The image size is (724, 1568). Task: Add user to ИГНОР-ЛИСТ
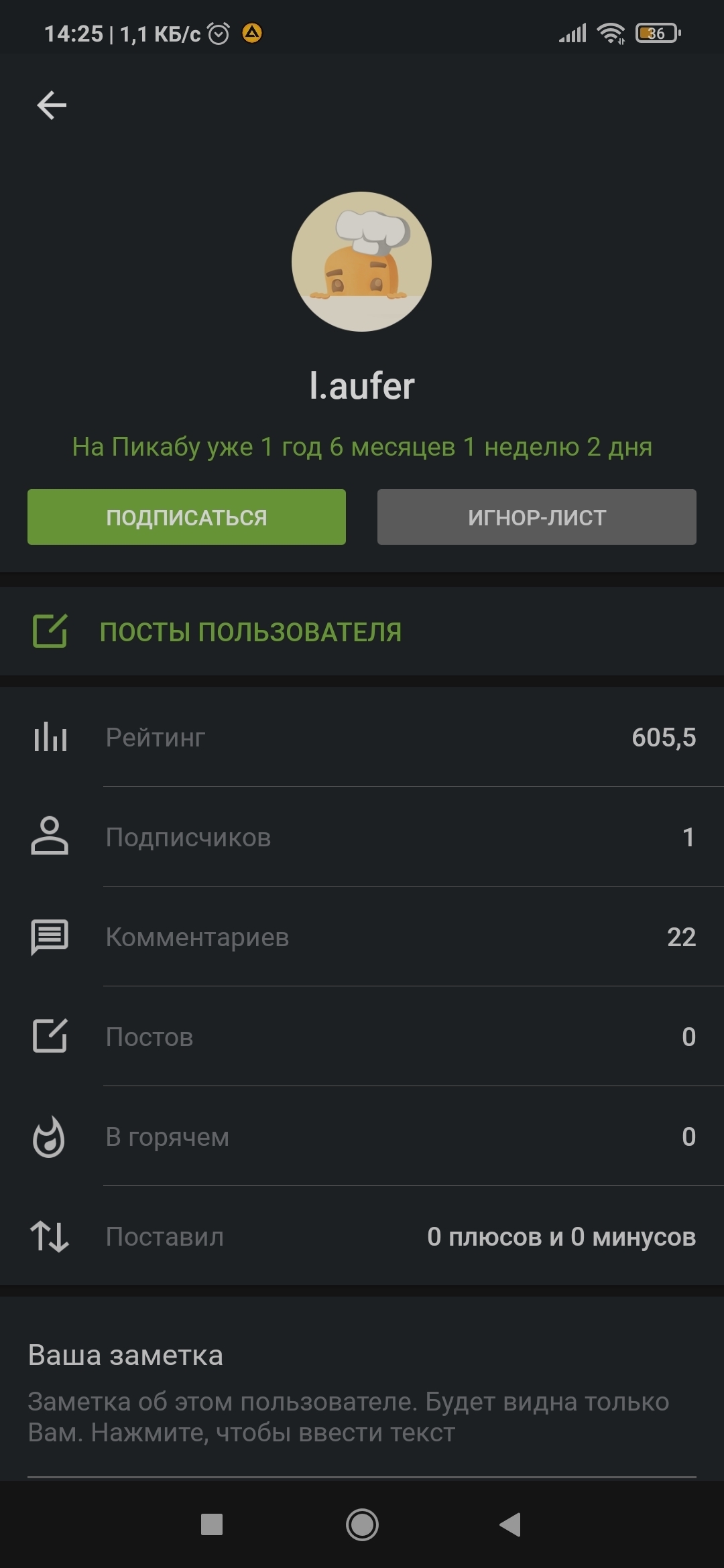click(536, 517)
